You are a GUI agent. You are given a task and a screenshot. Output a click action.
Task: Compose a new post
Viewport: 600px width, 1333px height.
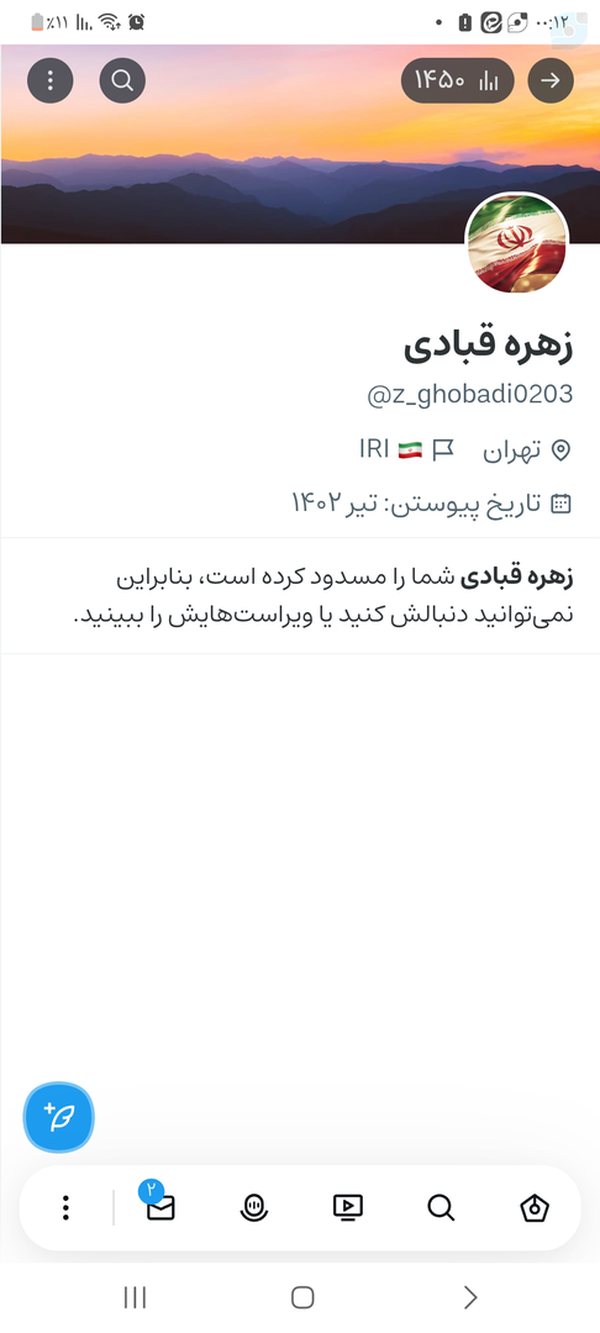[x=59, y=1116]
